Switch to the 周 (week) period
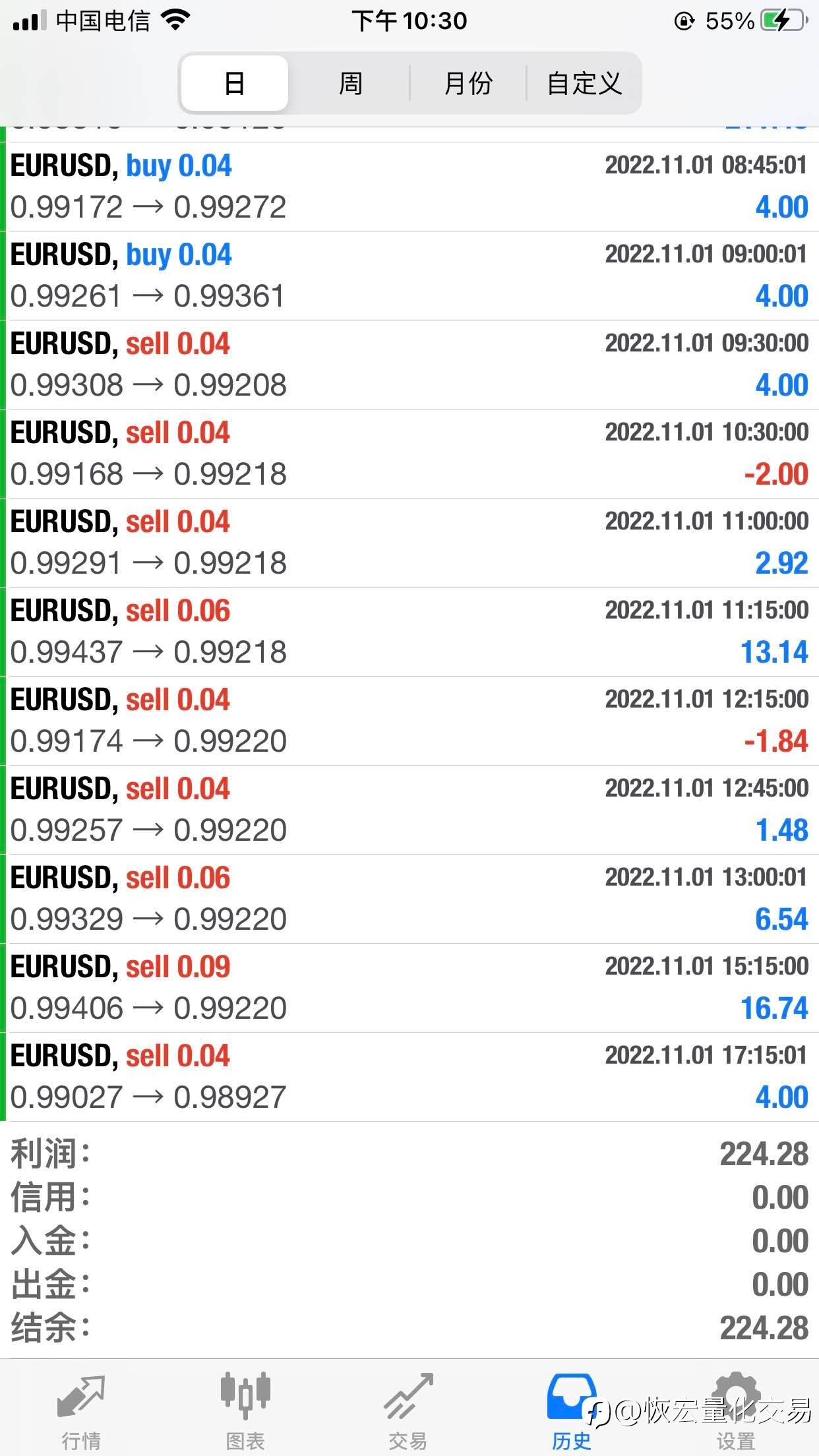Viewport: 819px width, 1456px height. click(x=350, y=83)
